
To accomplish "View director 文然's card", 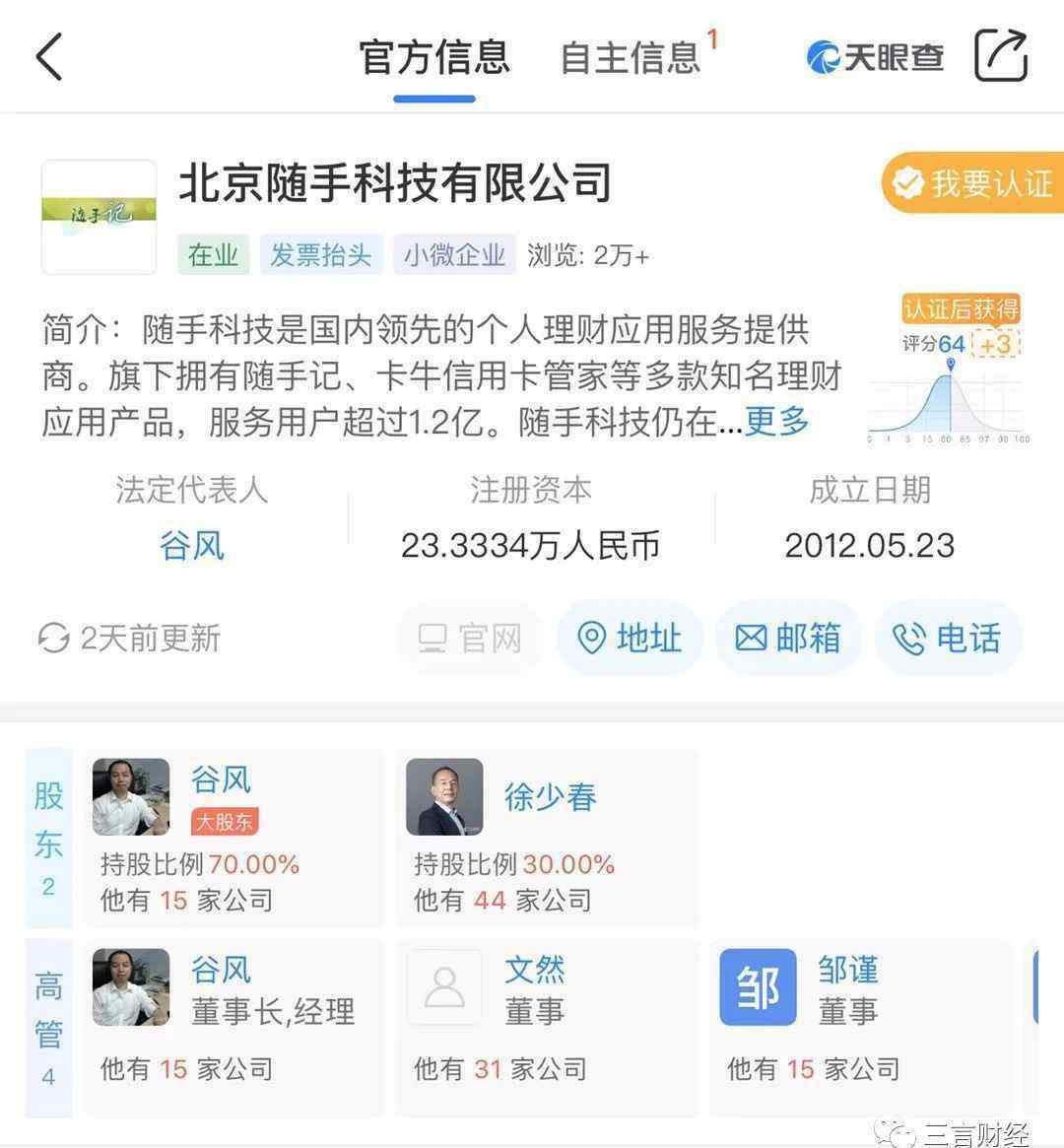I will 547,1027.
